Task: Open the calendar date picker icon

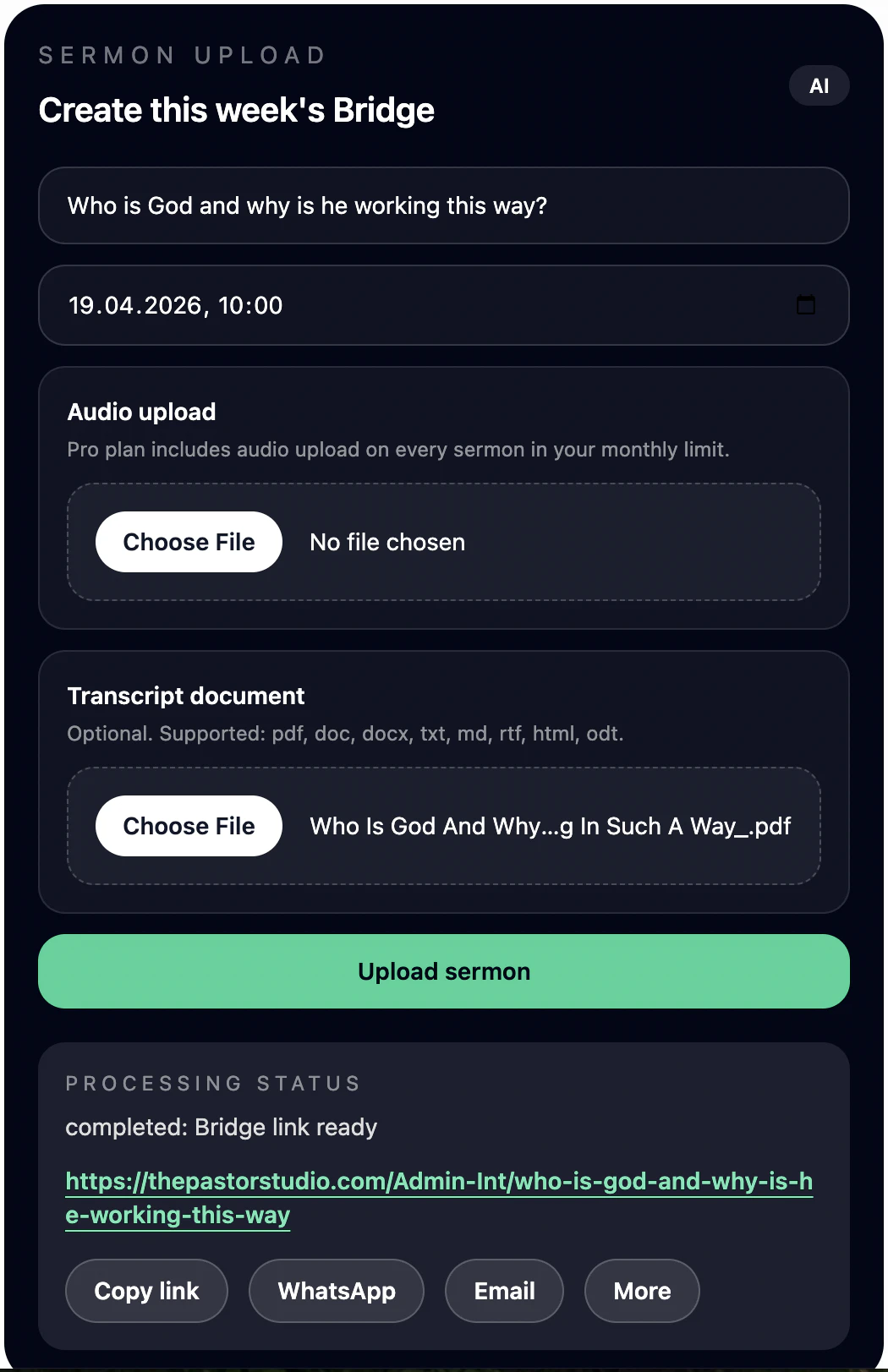Action: [x=806, y=305]
